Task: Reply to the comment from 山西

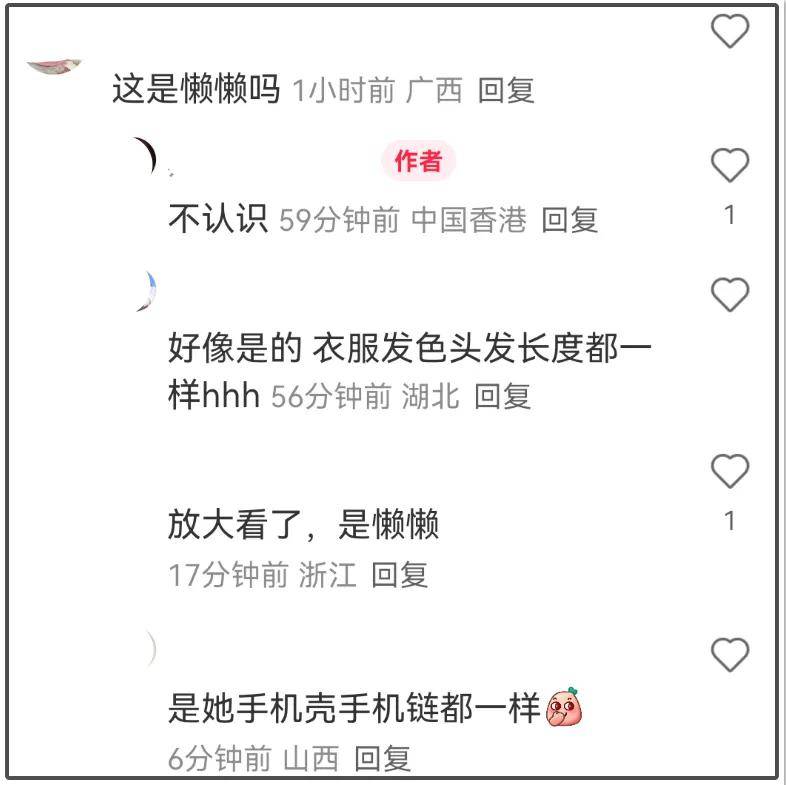Action: point(383,759)
